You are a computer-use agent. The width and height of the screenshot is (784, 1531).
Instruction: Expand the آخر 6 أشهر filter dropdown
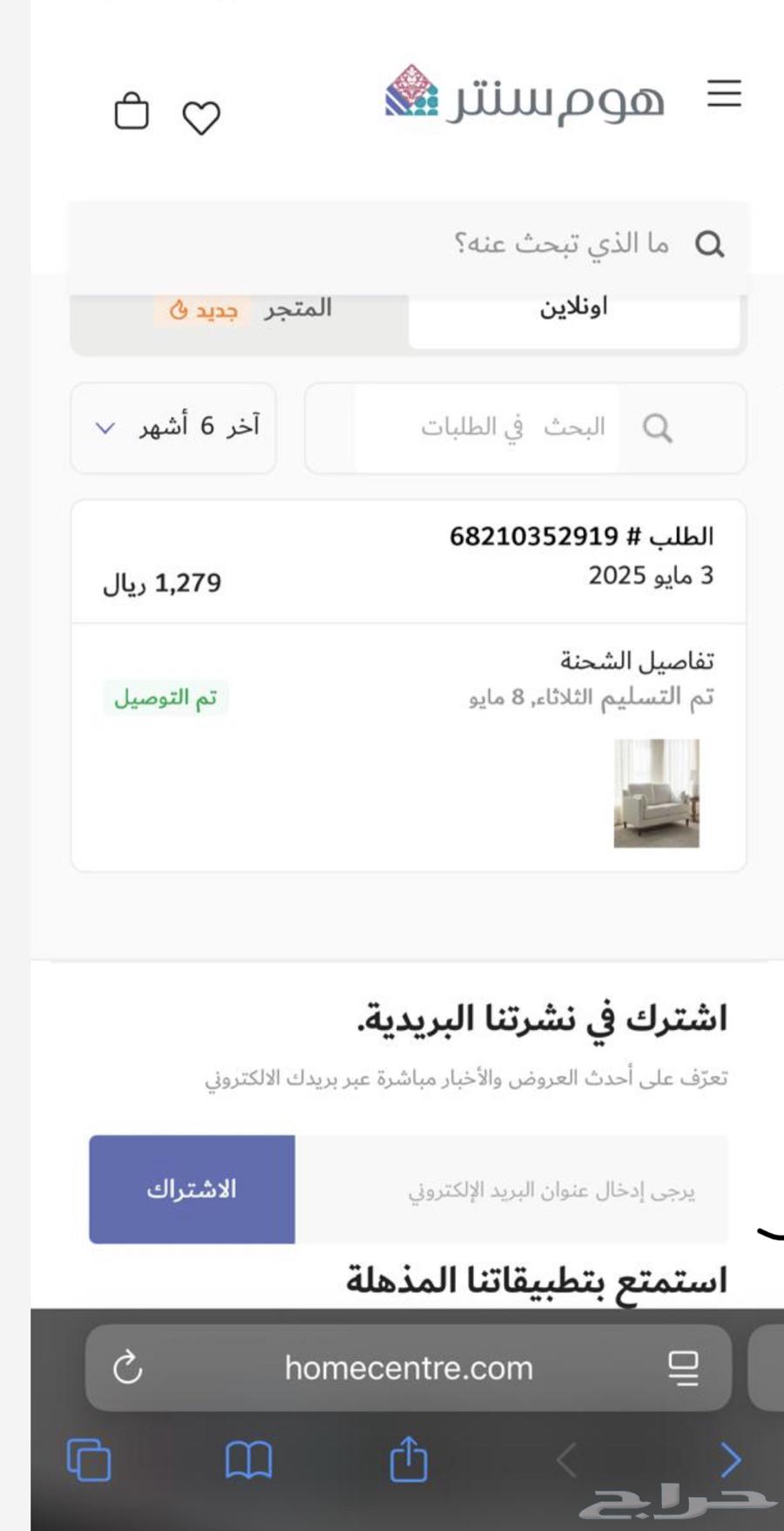click(x=172, y=428)
